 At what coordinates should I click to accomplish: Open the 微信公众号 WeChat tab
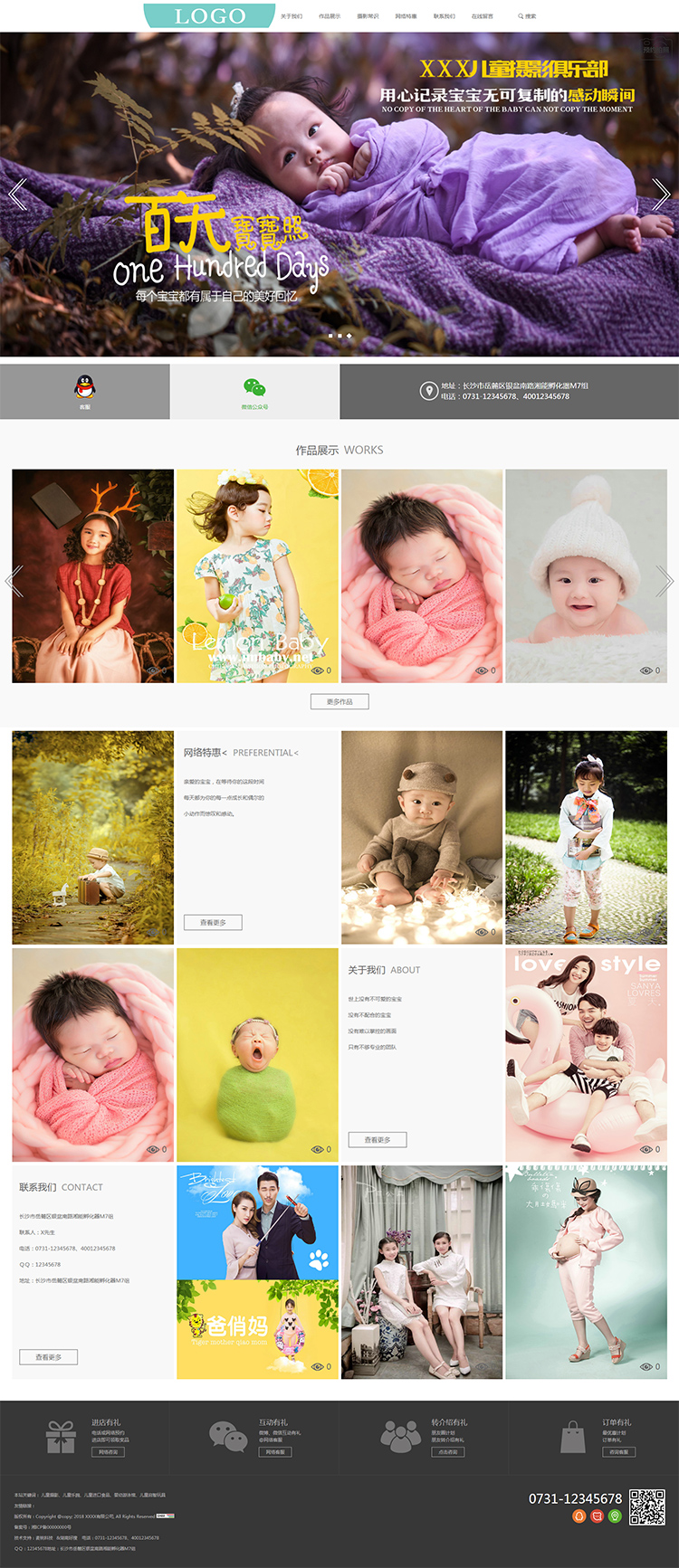pos(254,391)
